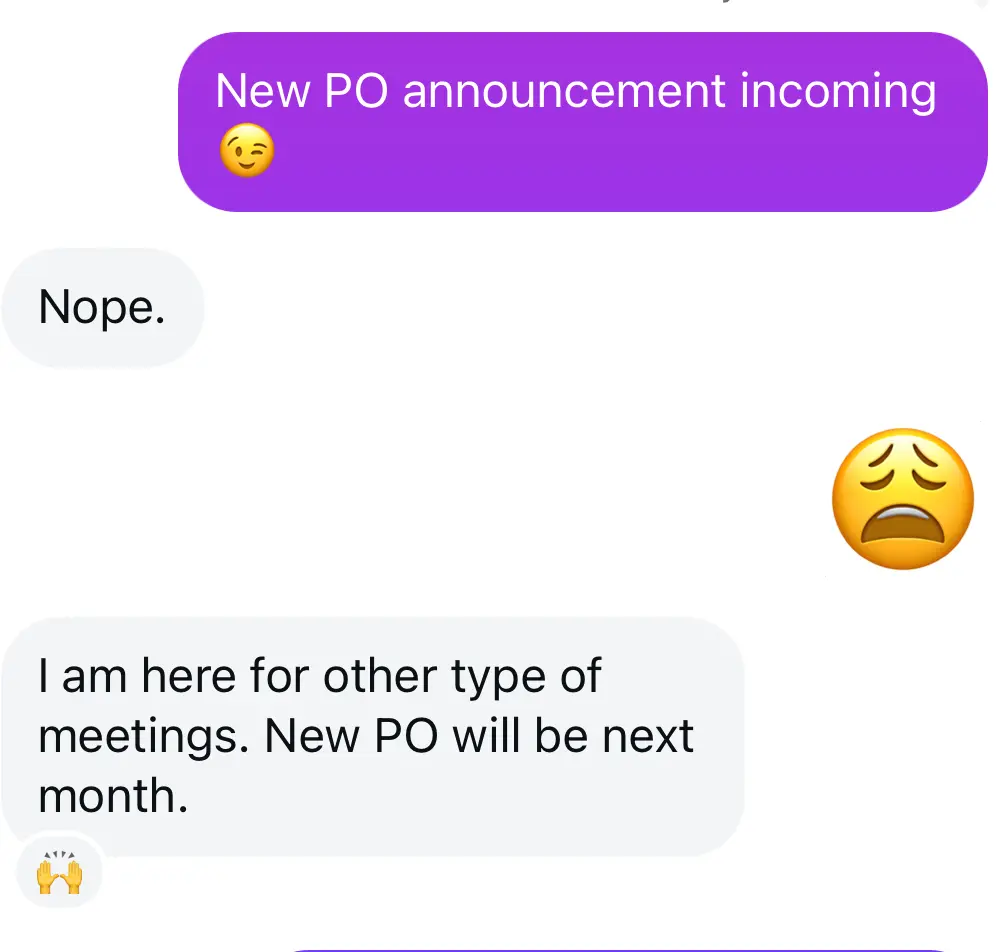
Task: Open the raised hands reaction under the message
Action: [x=59, y=873]
